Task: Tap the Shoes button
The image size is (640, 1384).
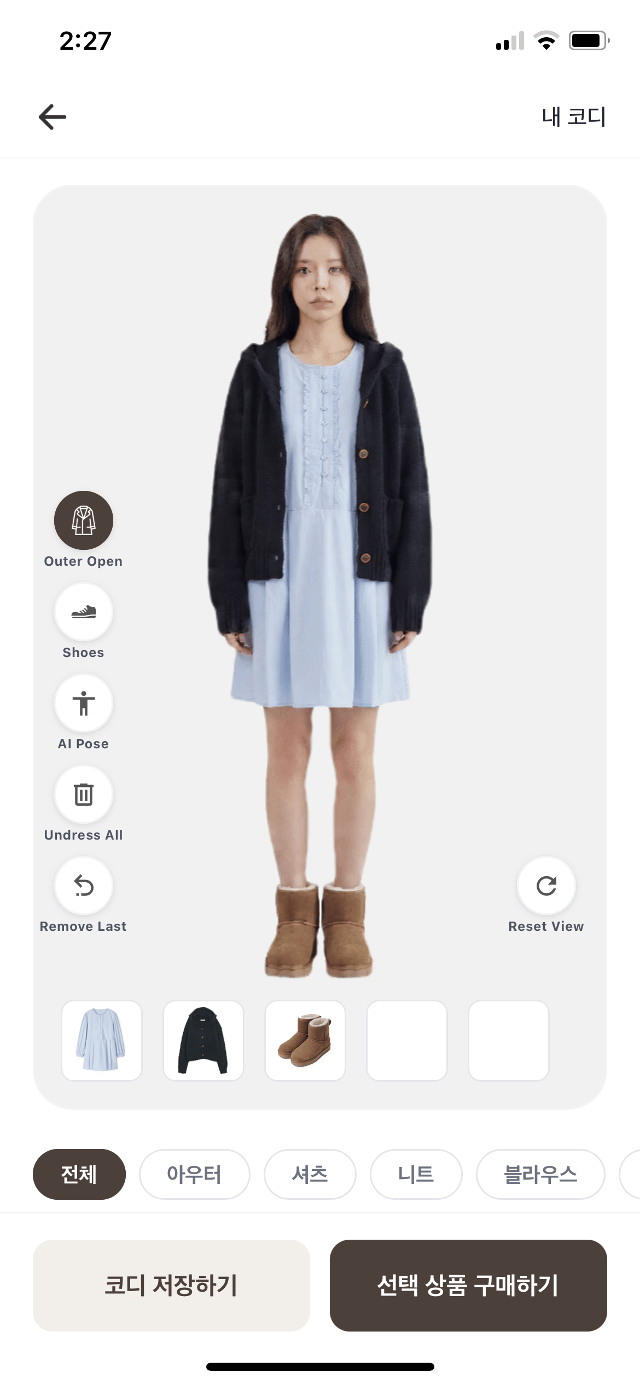Action: [x=83, y=612]
